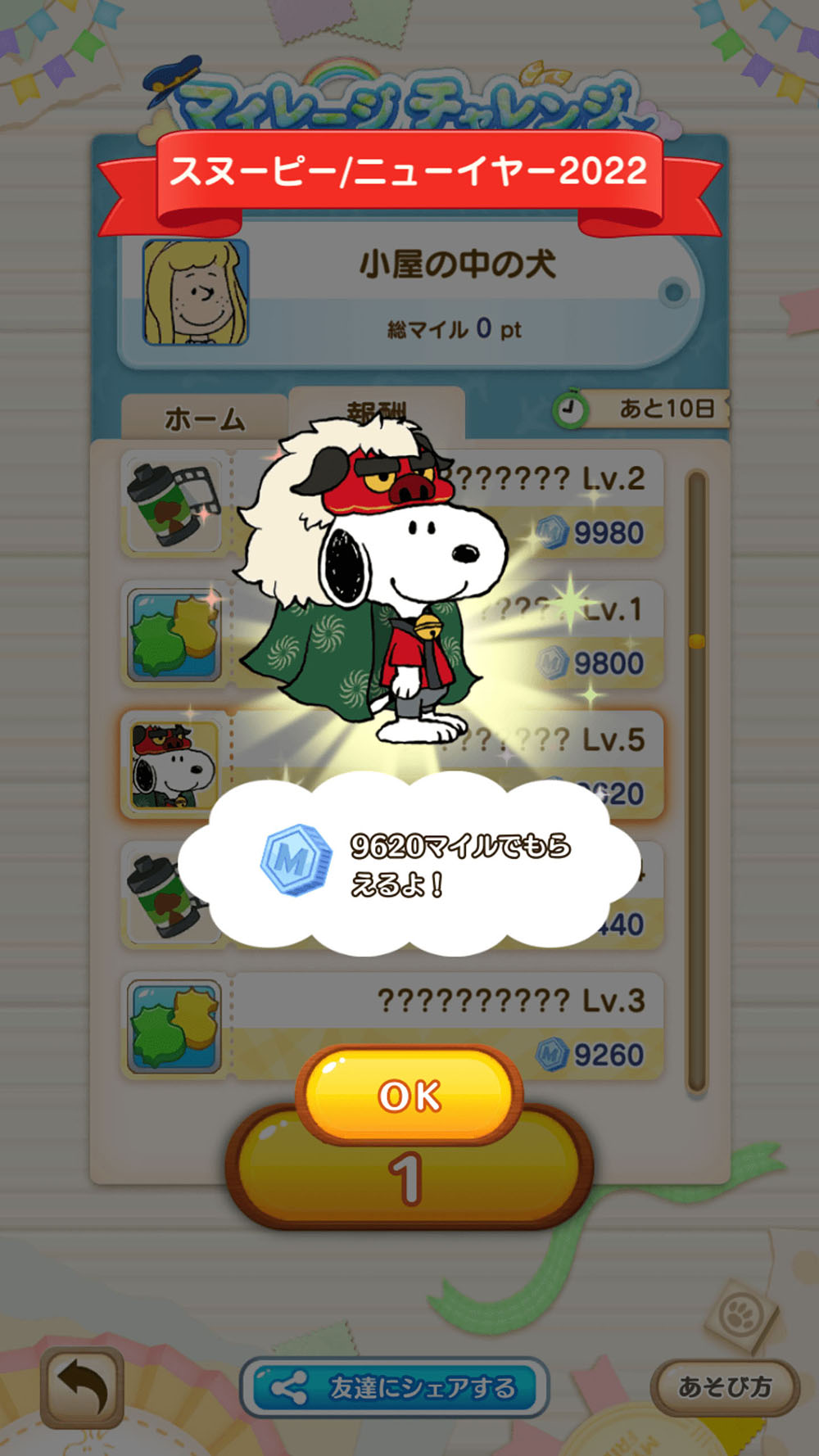The image size is (819, 1456).
Task: Switch to the ホーム tab
Action: click(x=205, y=418)
